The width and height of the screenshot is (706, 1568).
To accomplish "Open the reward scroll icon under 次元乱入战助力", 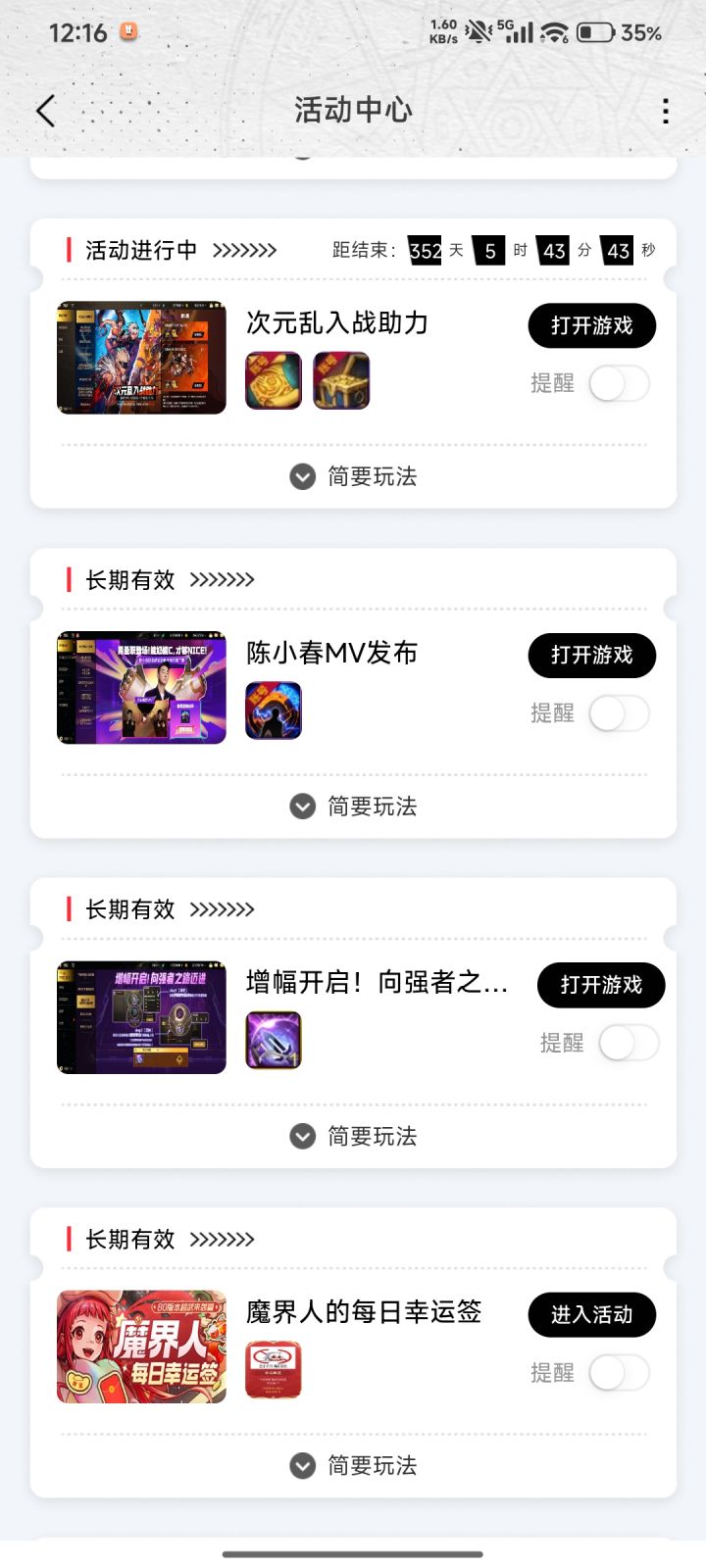I will click(274, 380).
